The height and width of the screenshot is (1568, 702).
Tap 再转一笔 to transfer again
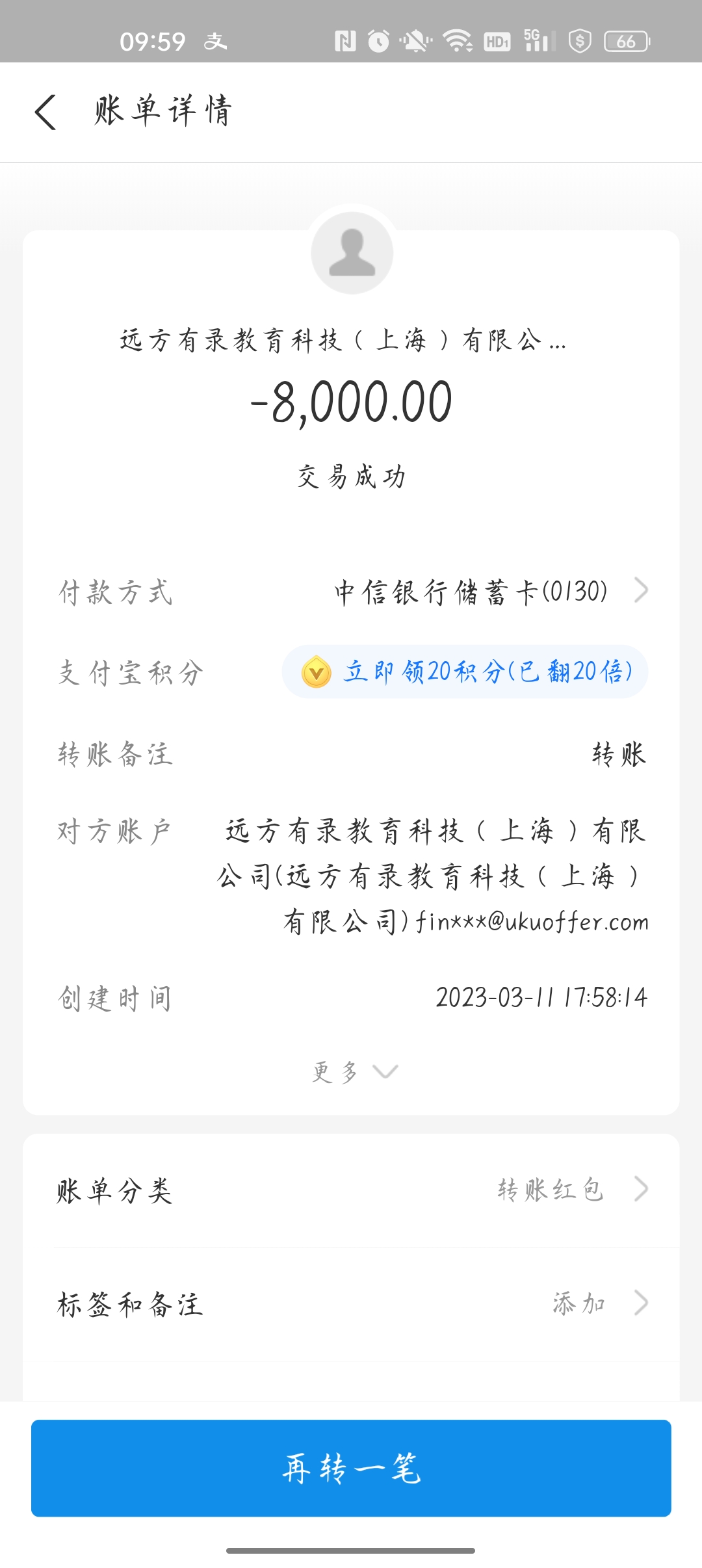click(351, 1469)
